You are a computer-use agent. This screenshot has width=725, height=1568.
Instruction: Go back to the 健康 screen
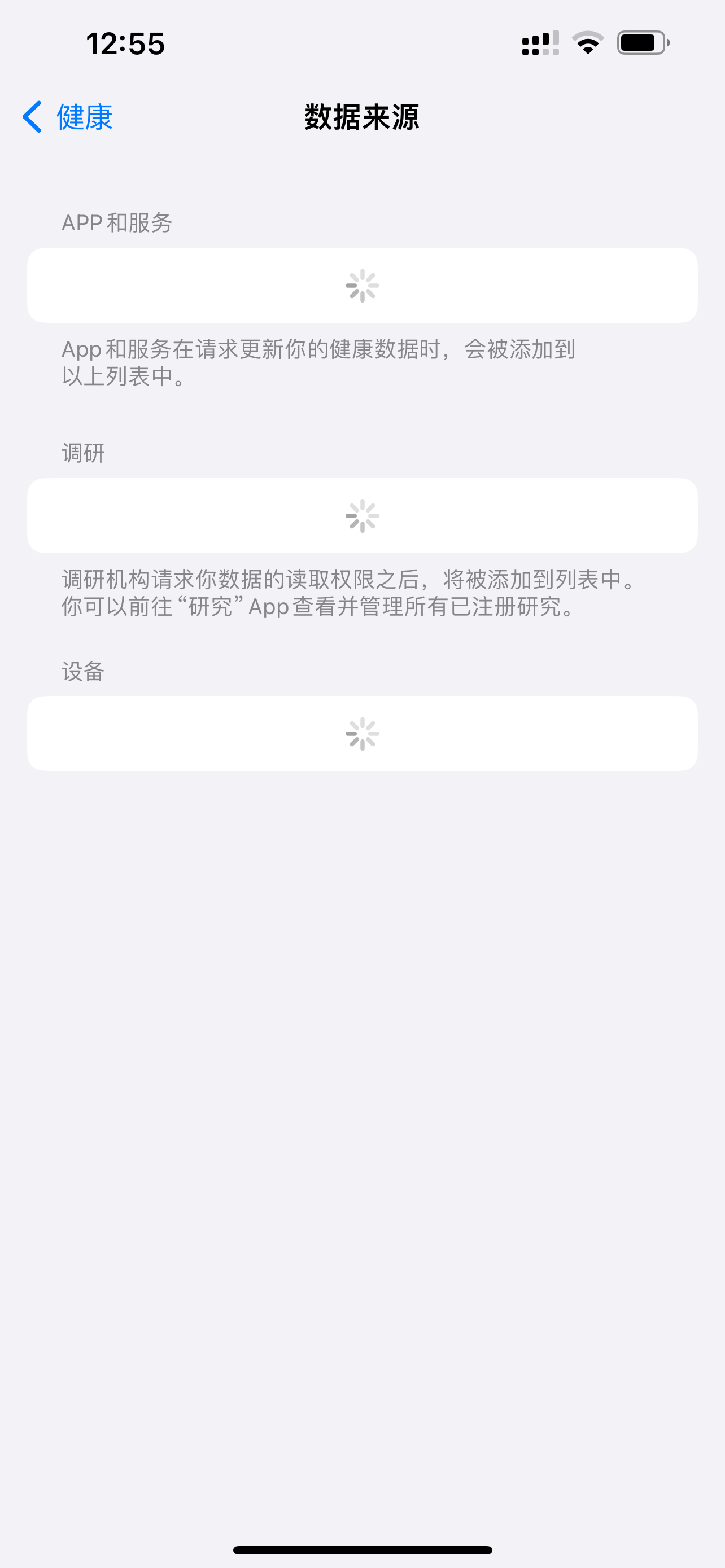click(68, 116)
